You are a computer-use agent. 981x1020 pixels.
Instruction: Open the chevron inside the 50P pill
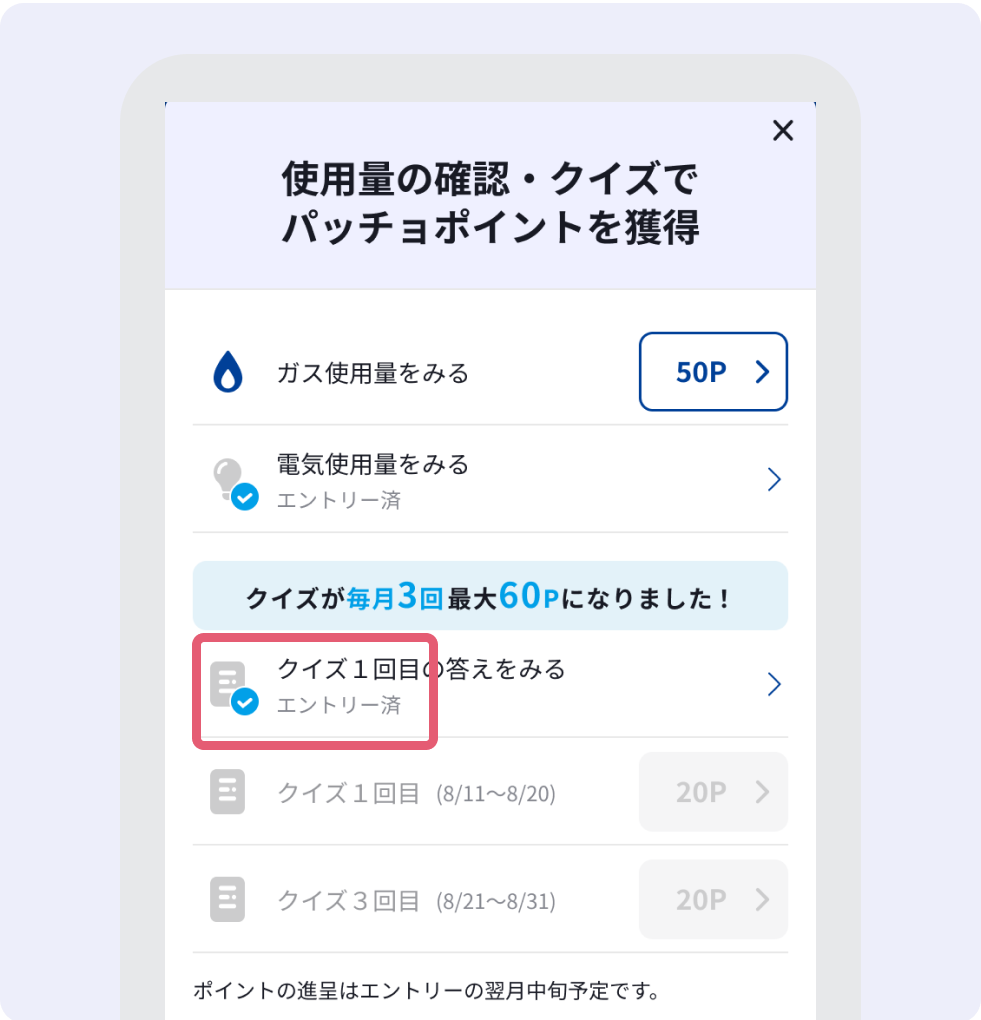pyautogui.click(x=762, y=371)
